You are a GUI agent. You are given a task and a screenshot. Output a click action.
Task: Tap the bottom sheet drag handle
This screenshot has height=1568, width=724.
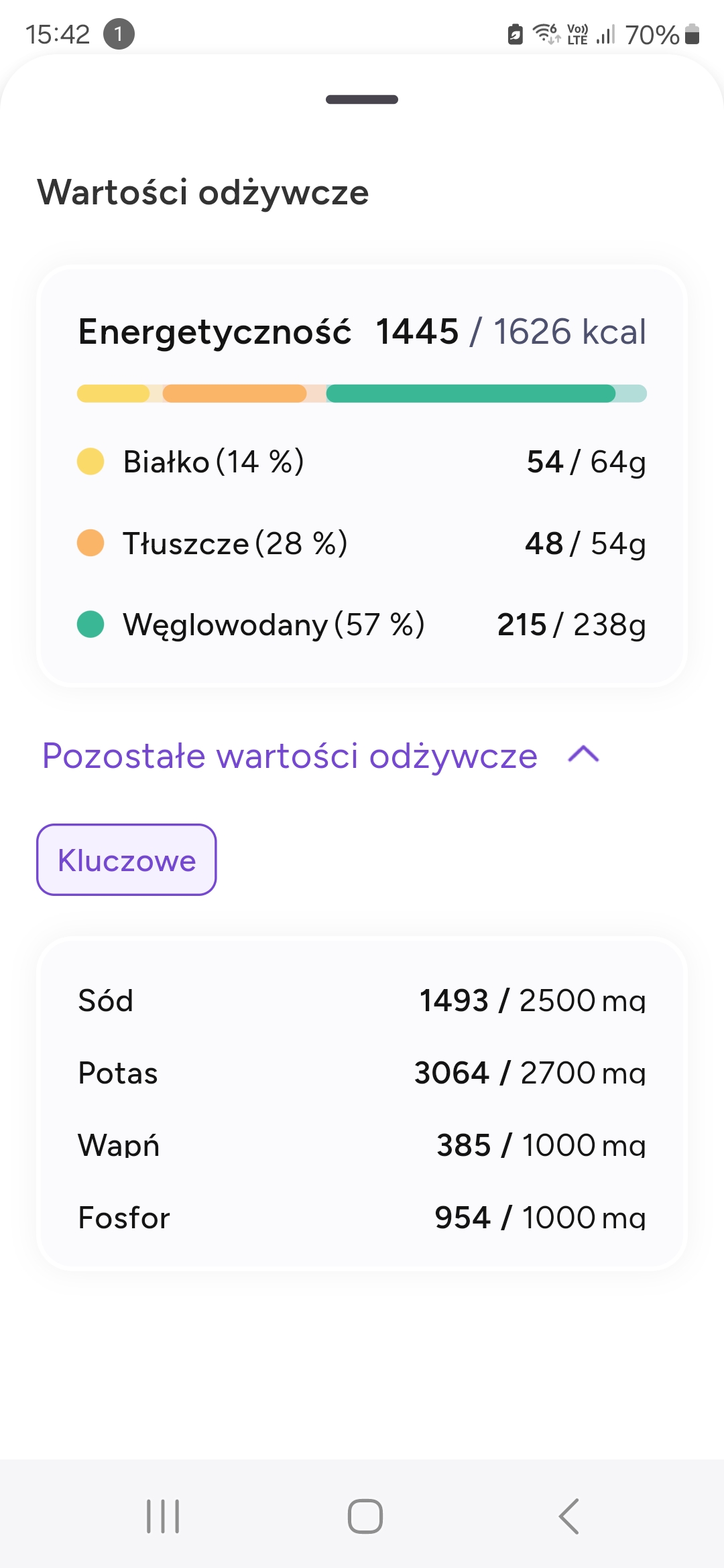click(362, 100)
